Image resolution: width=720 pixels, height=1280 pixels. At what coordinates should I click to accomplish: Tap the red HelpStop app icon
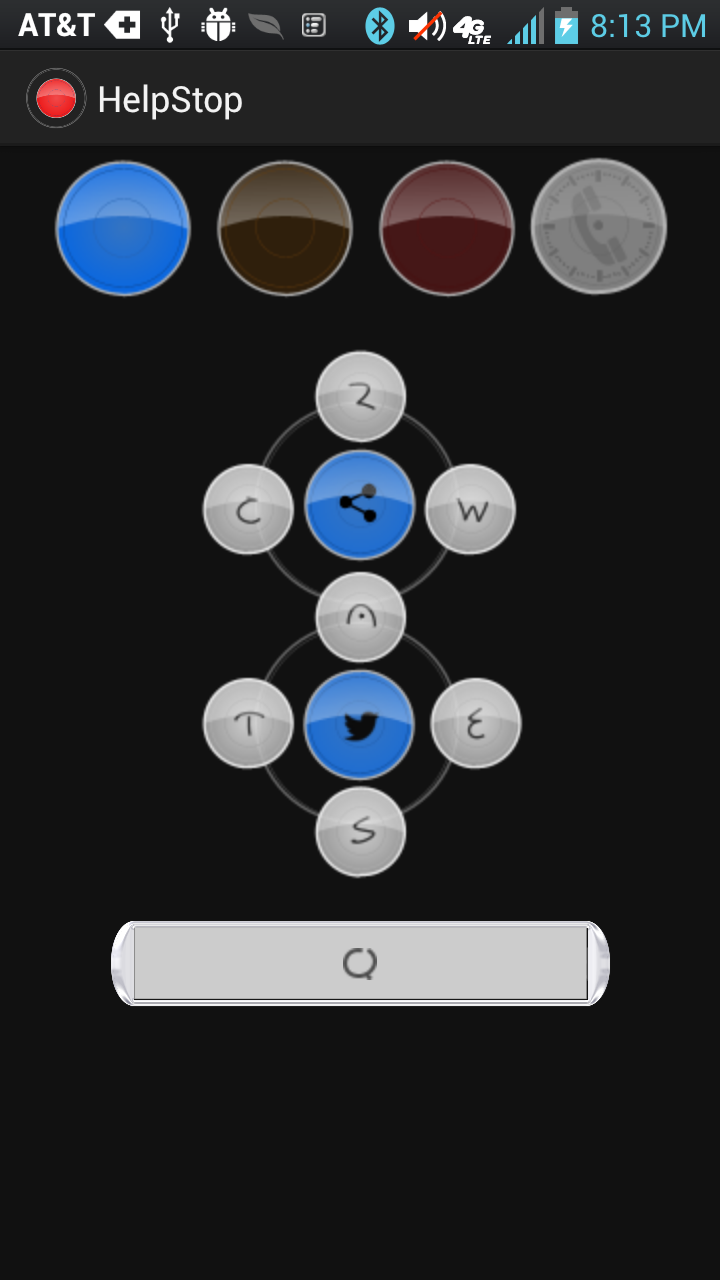(x=56, y=99)
